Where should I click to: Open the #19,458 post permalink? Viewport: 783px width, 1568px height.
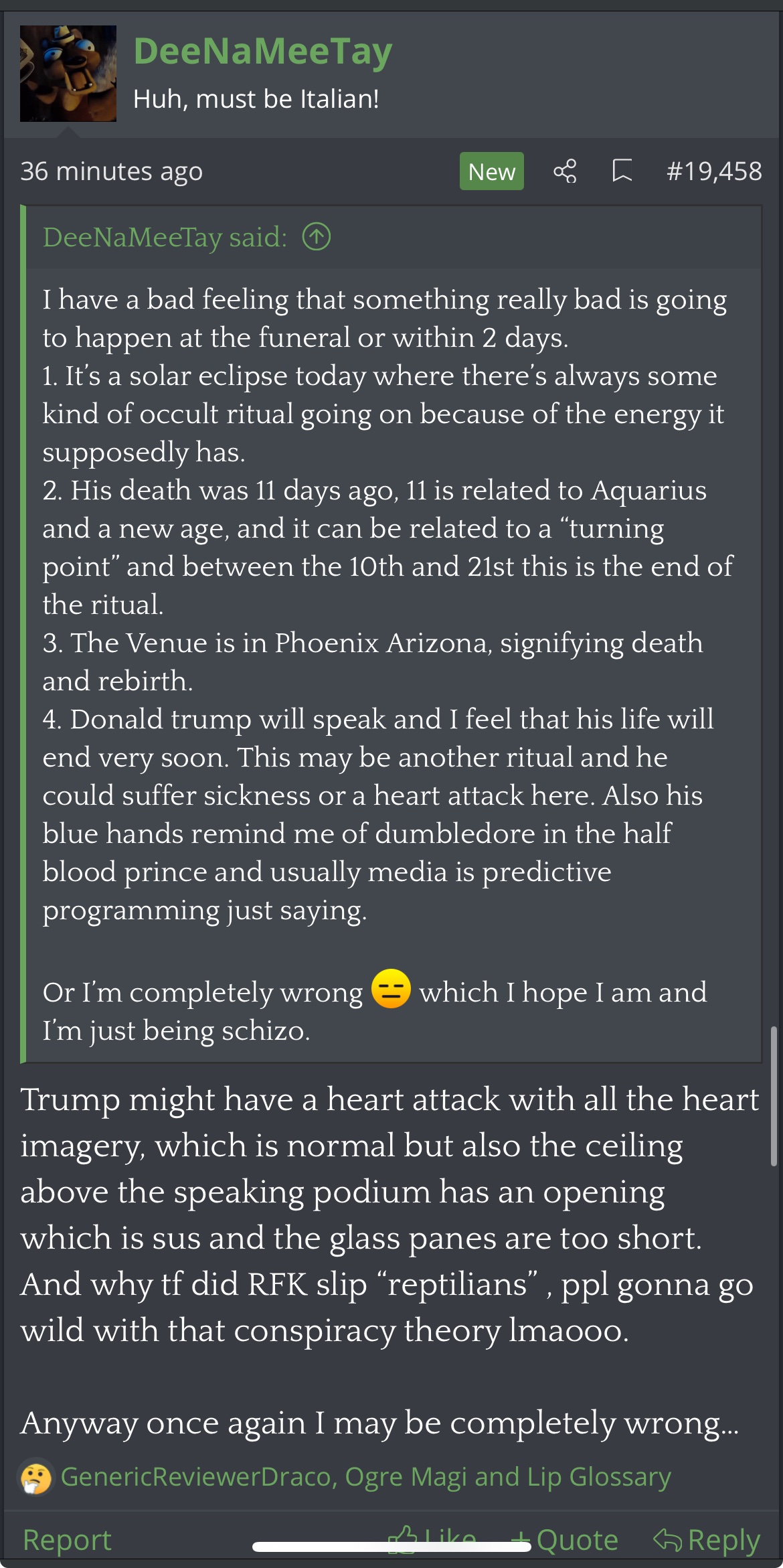(714, 171)
